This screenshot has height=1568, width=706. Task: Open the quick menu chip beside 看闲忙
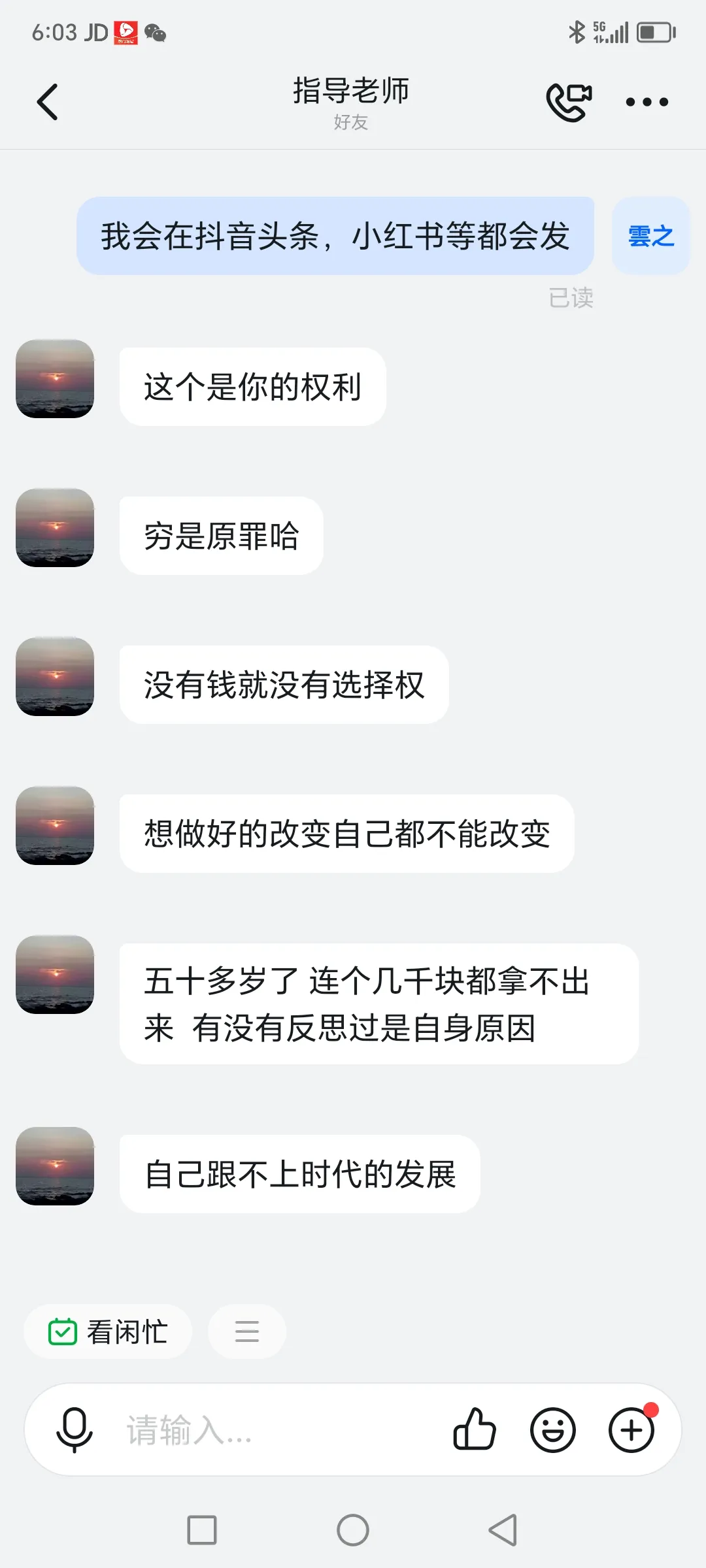point(247,1331)
